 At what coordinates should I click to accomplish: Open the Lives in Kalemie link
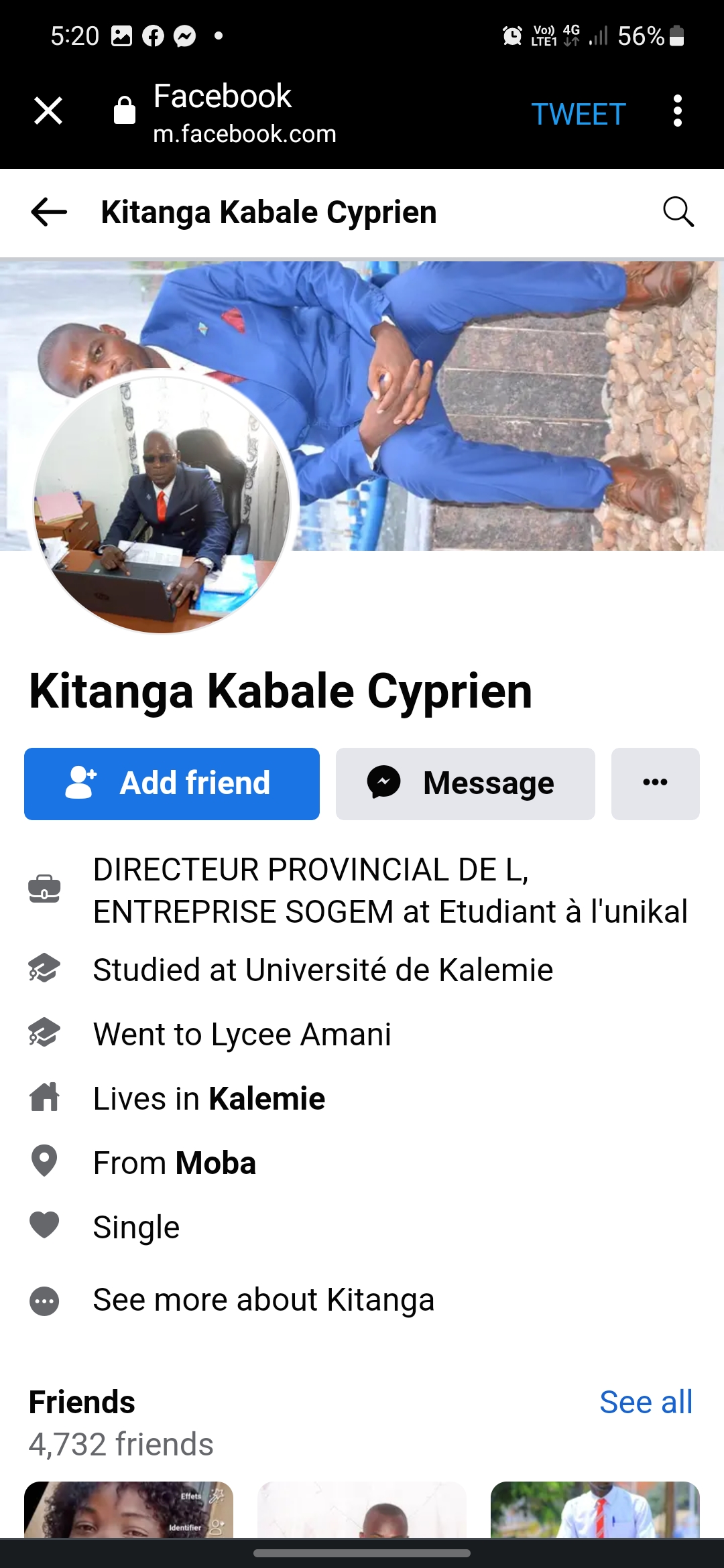[x=266, y=1099]
